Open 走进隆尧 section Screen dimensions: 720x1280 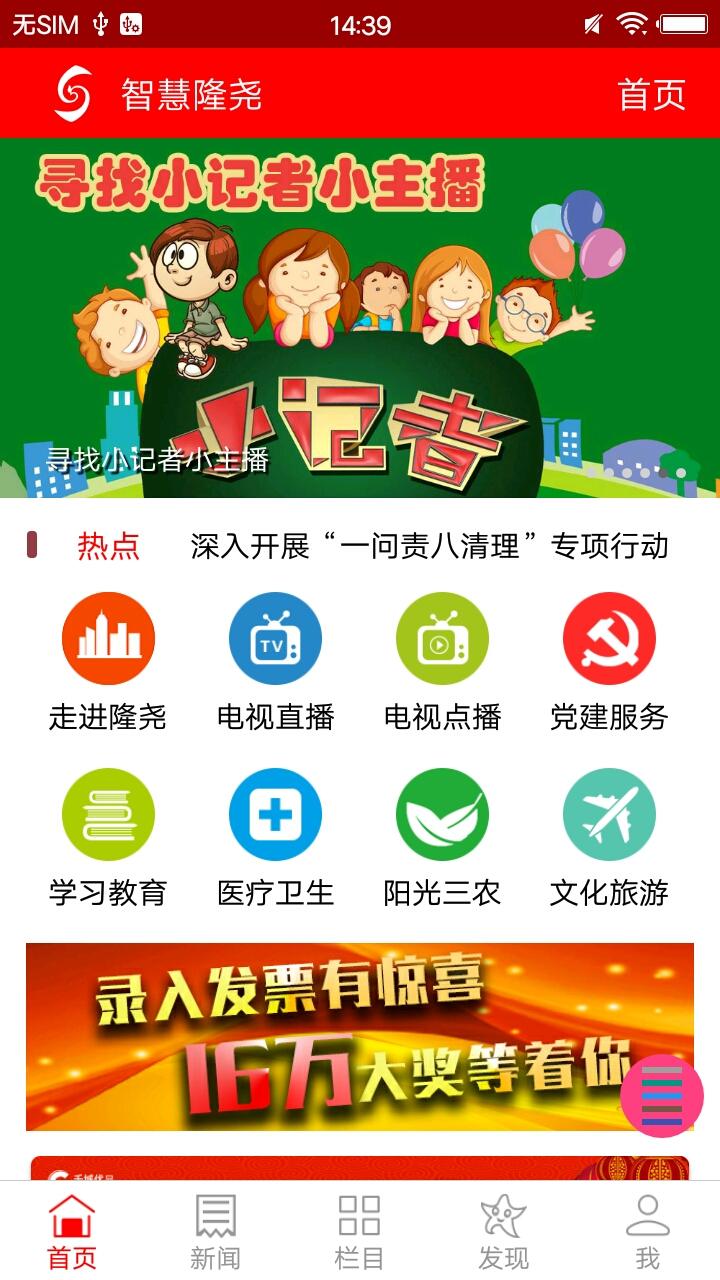[x=108, y=662]
